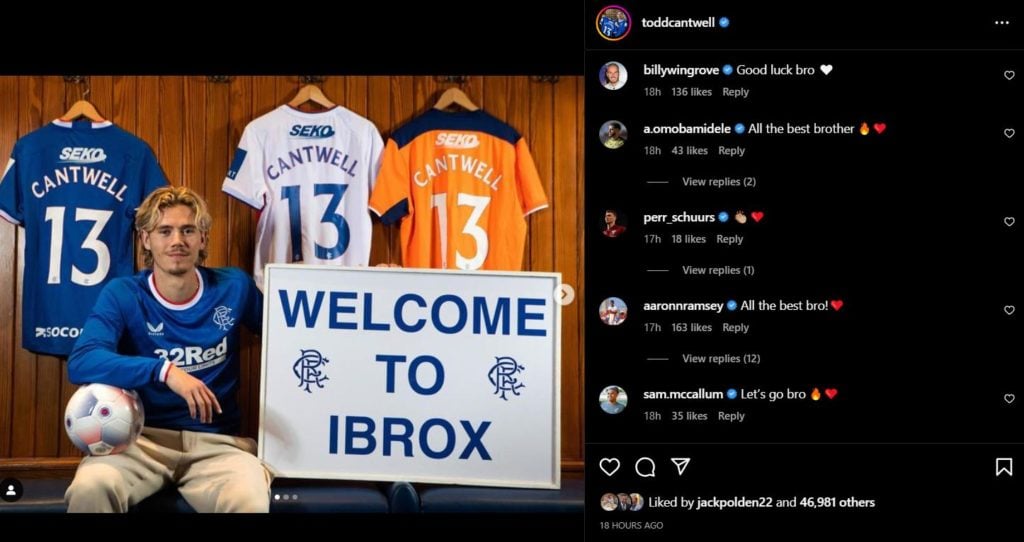View replies (12) under aaronnramsey
Viewport: 1024px width, 542px height.
(x=720, y=358)
